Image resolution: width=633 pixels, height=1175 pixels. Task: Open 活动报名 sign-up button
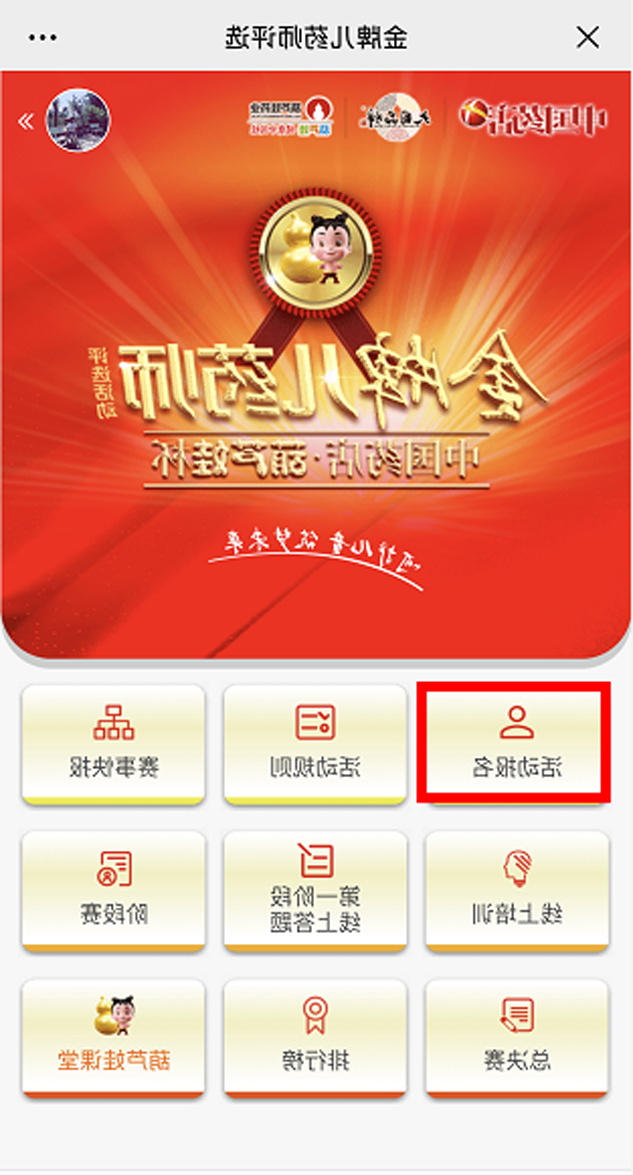click(x=515, y=742)
